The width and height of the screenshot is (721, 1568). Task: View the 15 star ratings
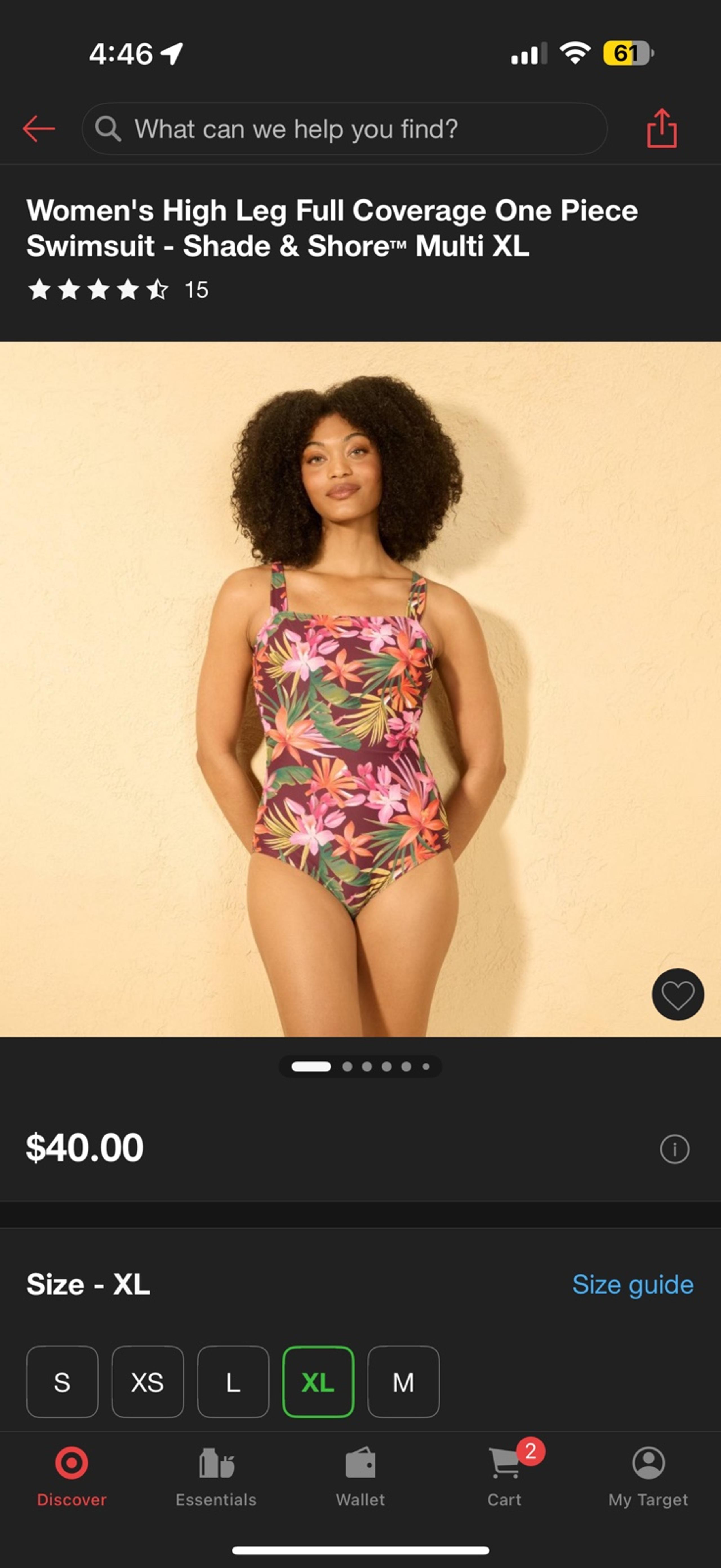click(118, 290)
